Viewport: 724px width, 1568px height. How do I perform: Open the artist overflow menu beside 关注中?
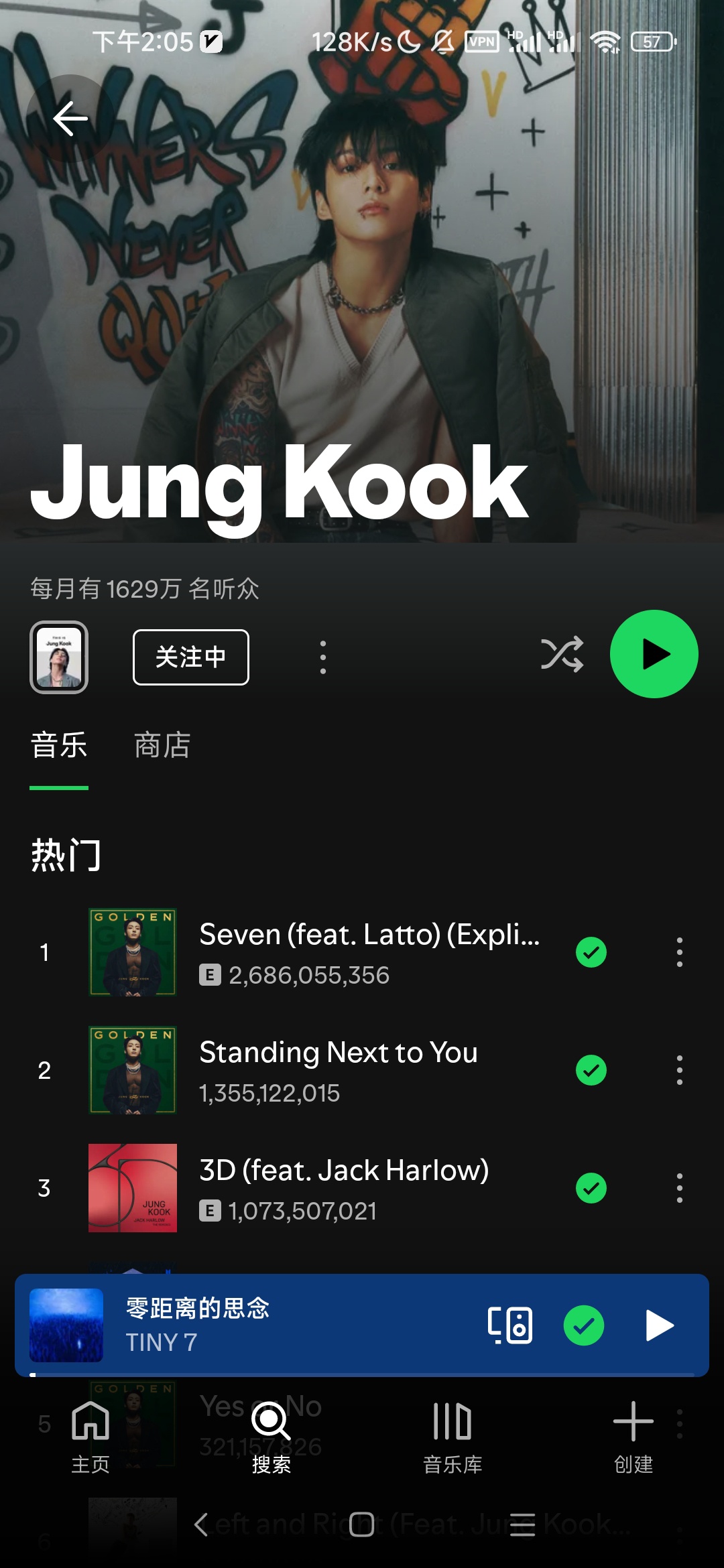click(x=323, y=657)
